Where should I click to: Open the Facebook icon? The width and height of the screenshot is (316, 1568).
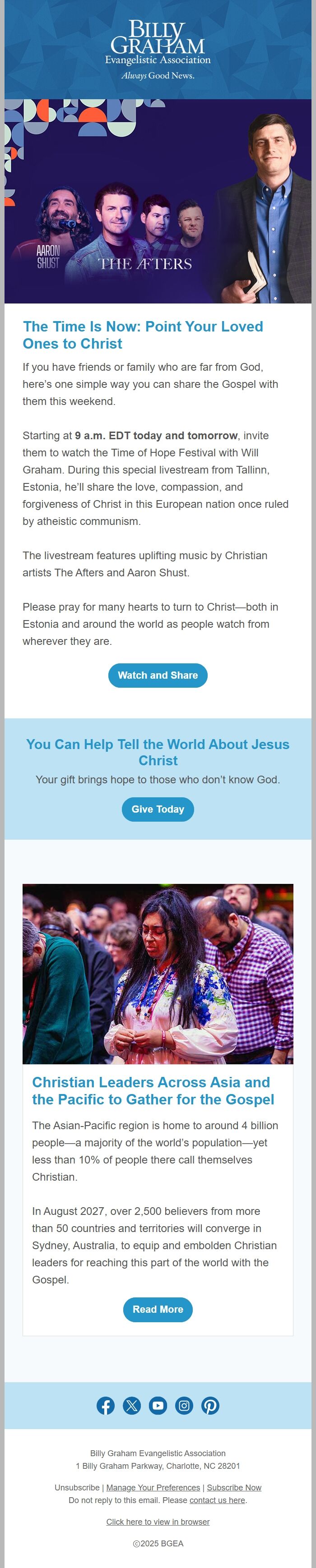105,1406
